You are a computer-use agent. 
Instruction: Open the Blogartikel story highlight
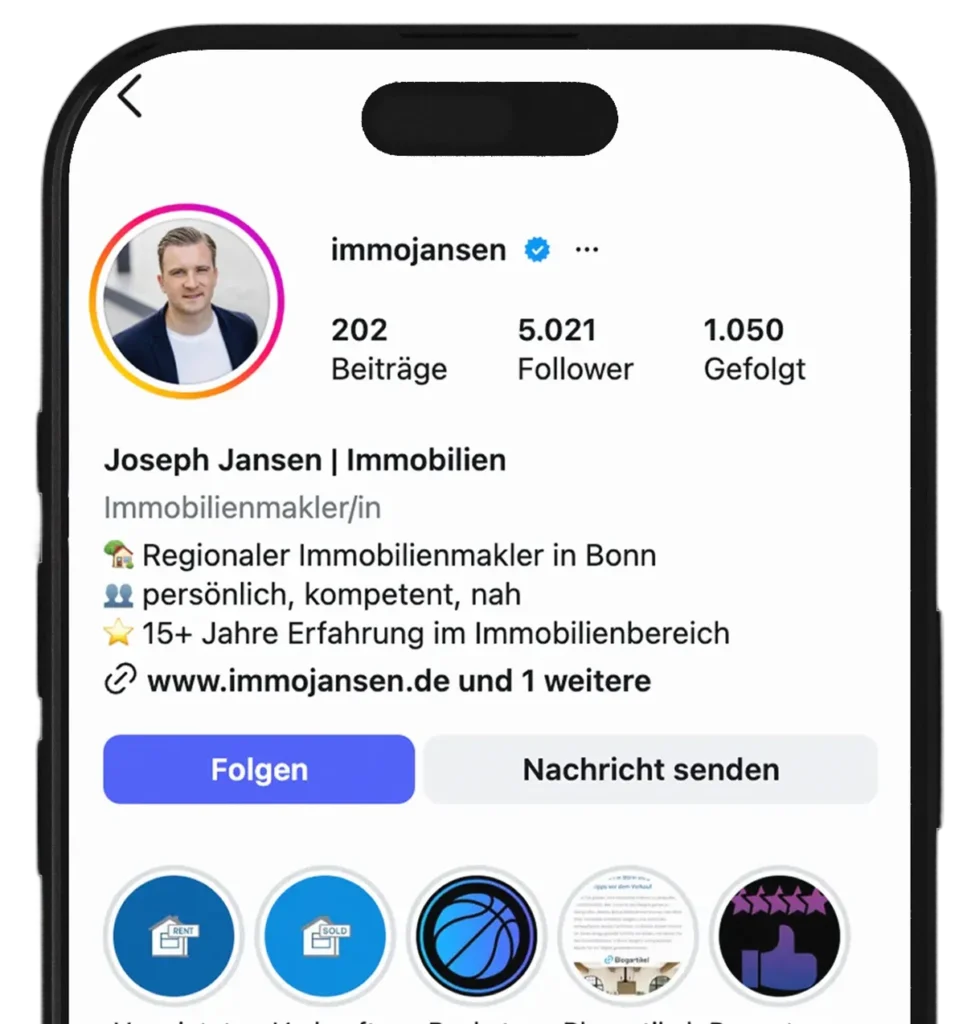629,935
